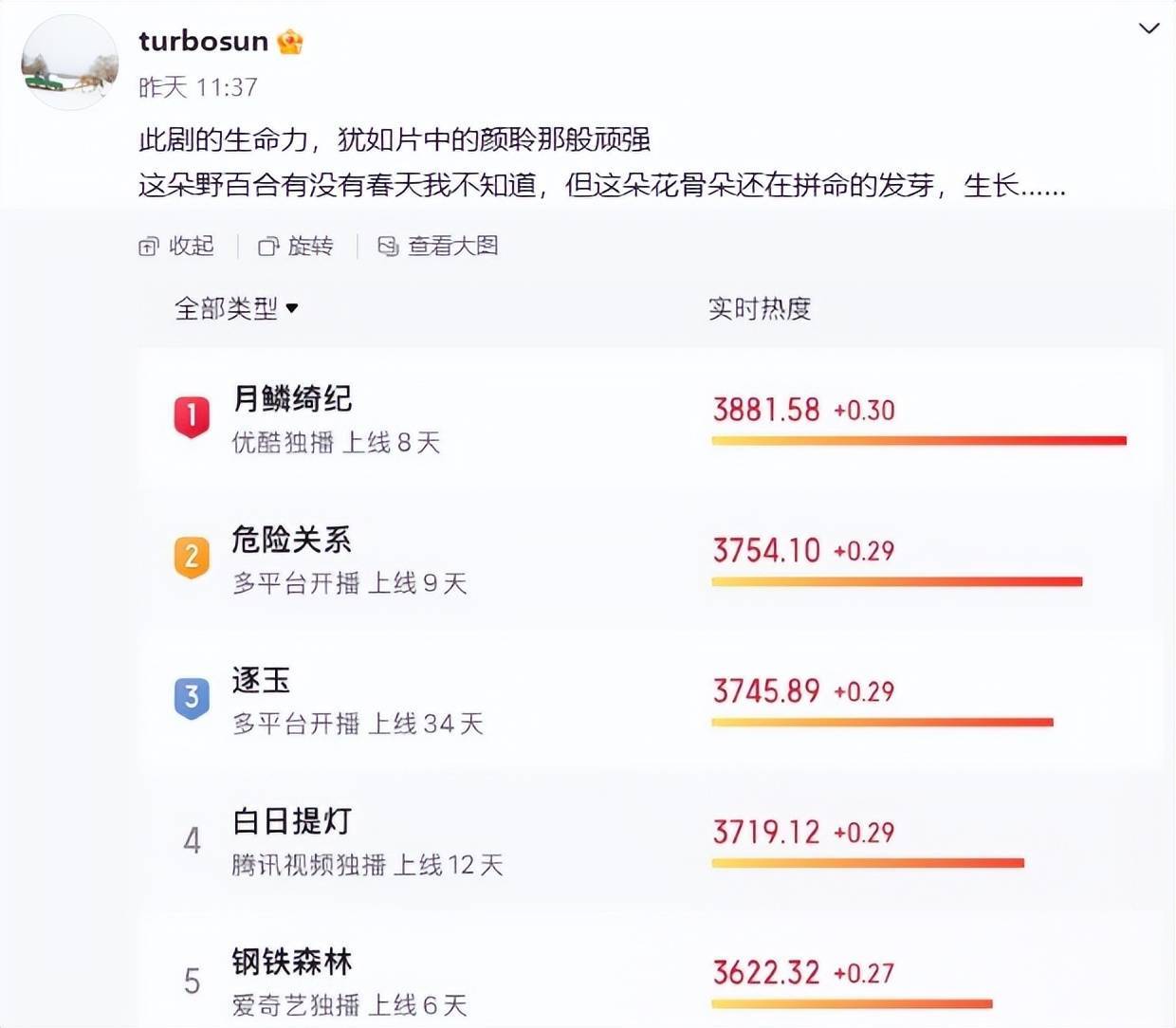Rotate the image with 旋转

[x=296, y=247]
